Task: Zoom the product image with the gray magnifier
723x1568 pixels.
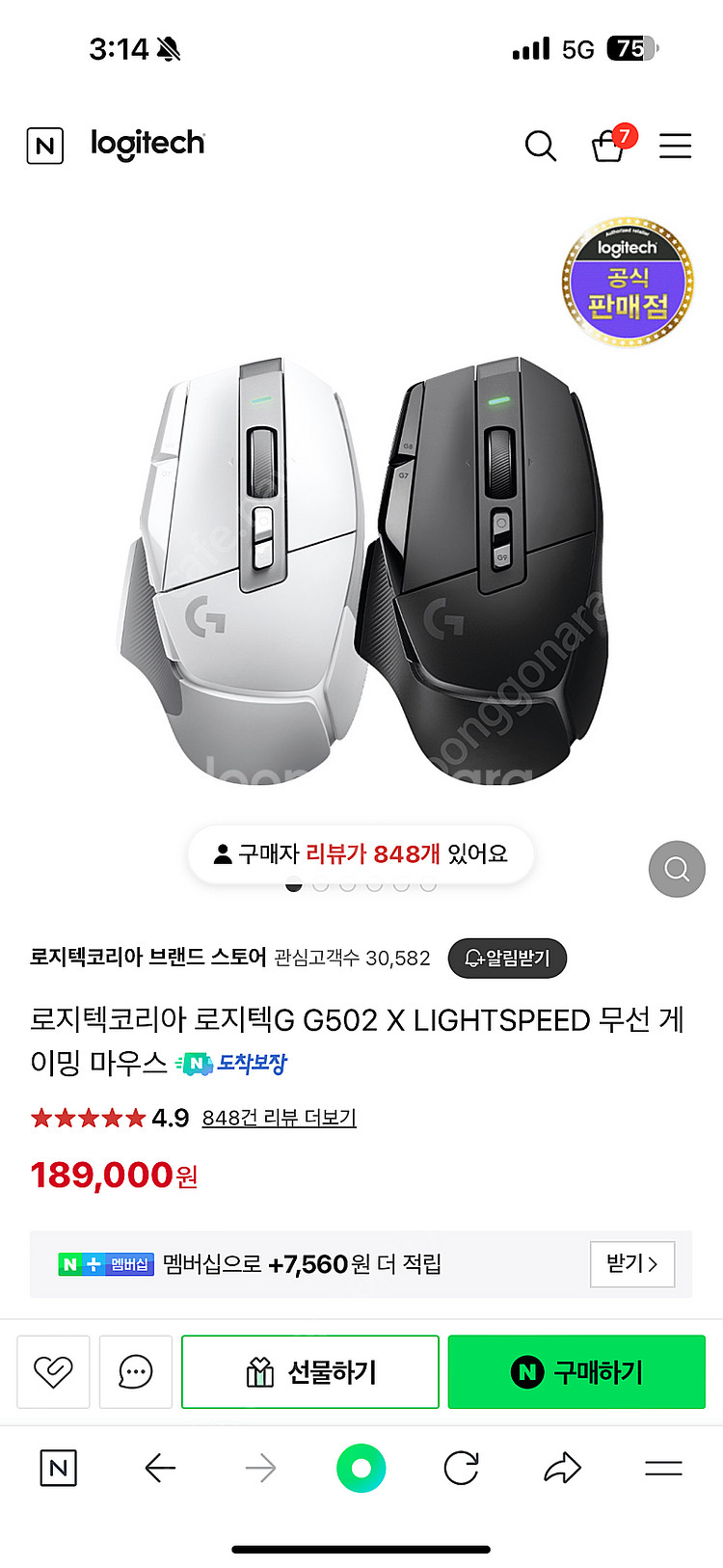Action: [x=677, y=870]
